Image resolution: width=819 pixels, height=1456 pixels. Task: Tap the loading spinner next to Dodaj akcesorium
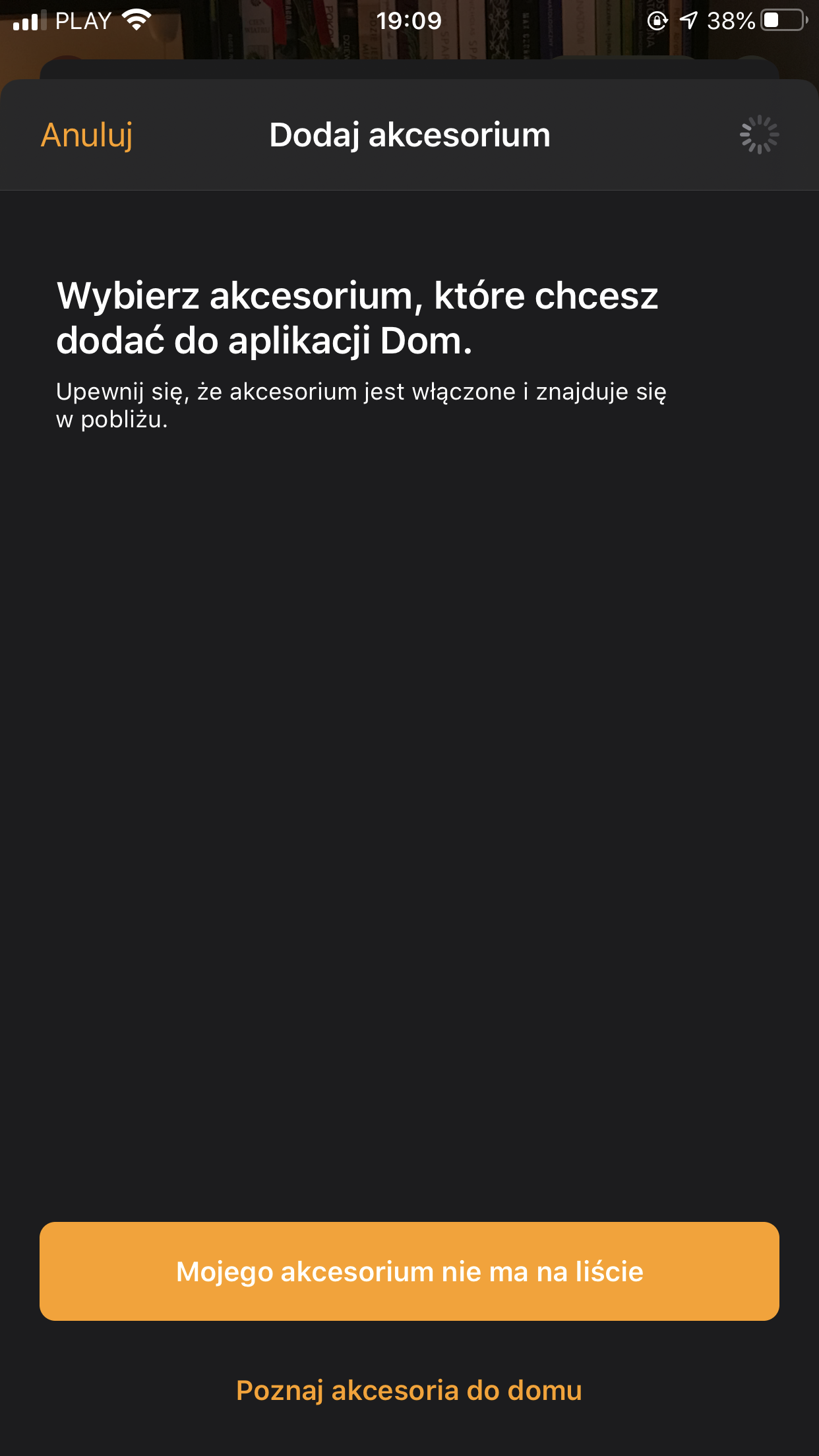[760, 134]
